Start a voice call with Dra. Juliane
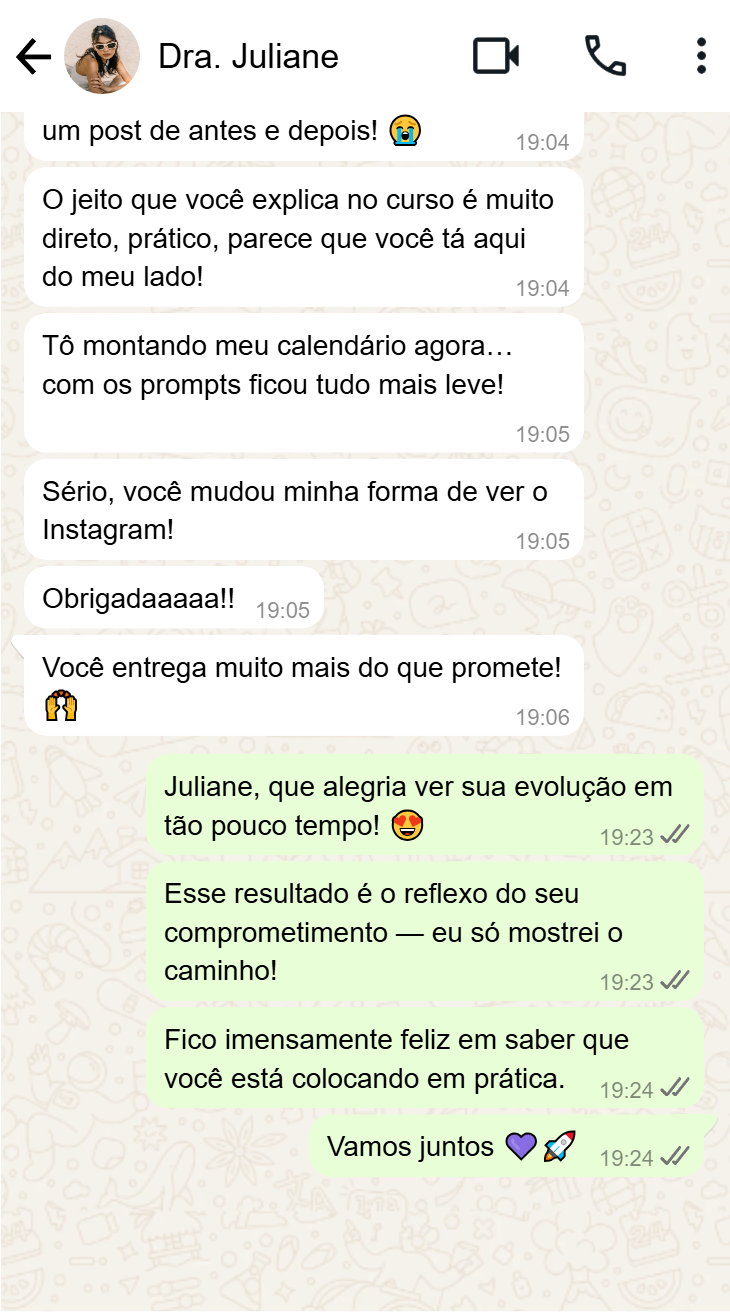 tap(605, 57)
